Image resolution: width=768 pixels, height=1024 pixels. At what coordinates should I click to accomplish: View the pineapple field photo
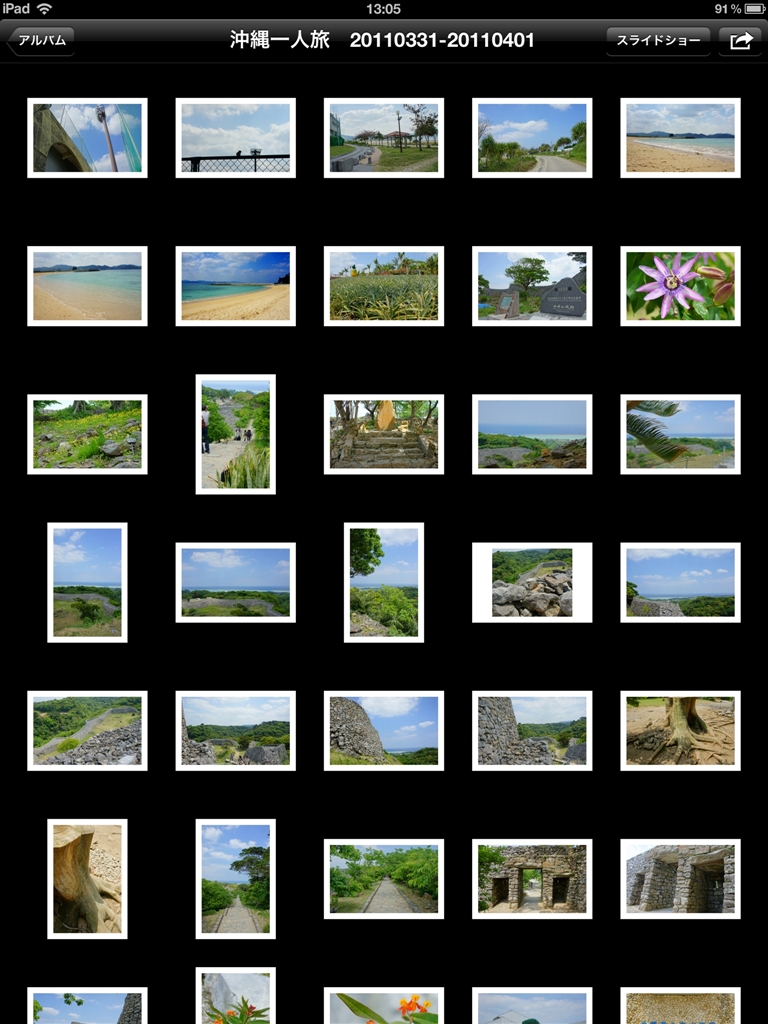[384, 286]
